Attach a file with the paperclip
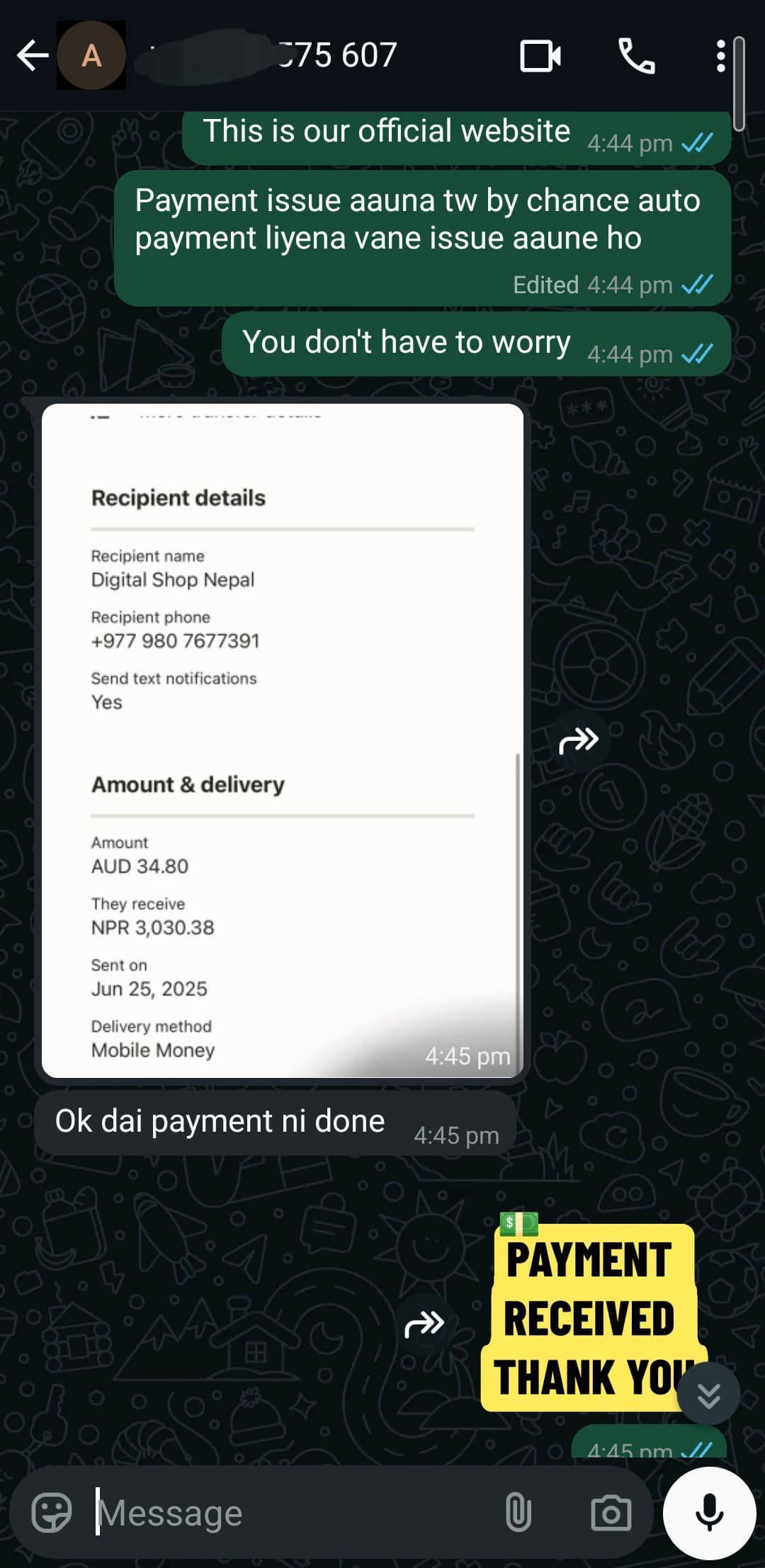The image size is (765, 1568). coord(518,1513)
